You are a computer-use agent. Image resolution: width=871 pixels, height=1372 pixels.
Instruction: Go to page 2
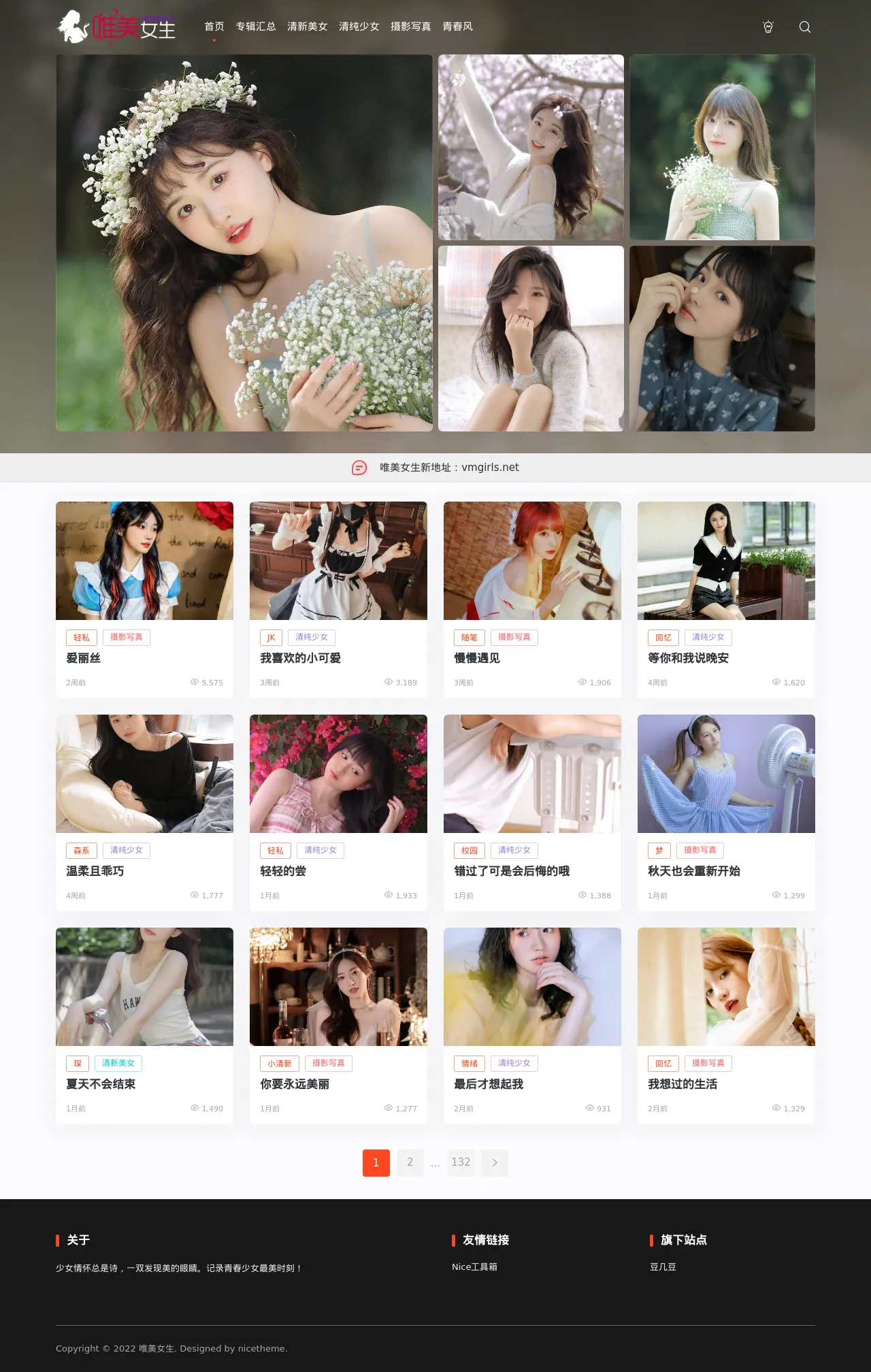point(410,1162)
